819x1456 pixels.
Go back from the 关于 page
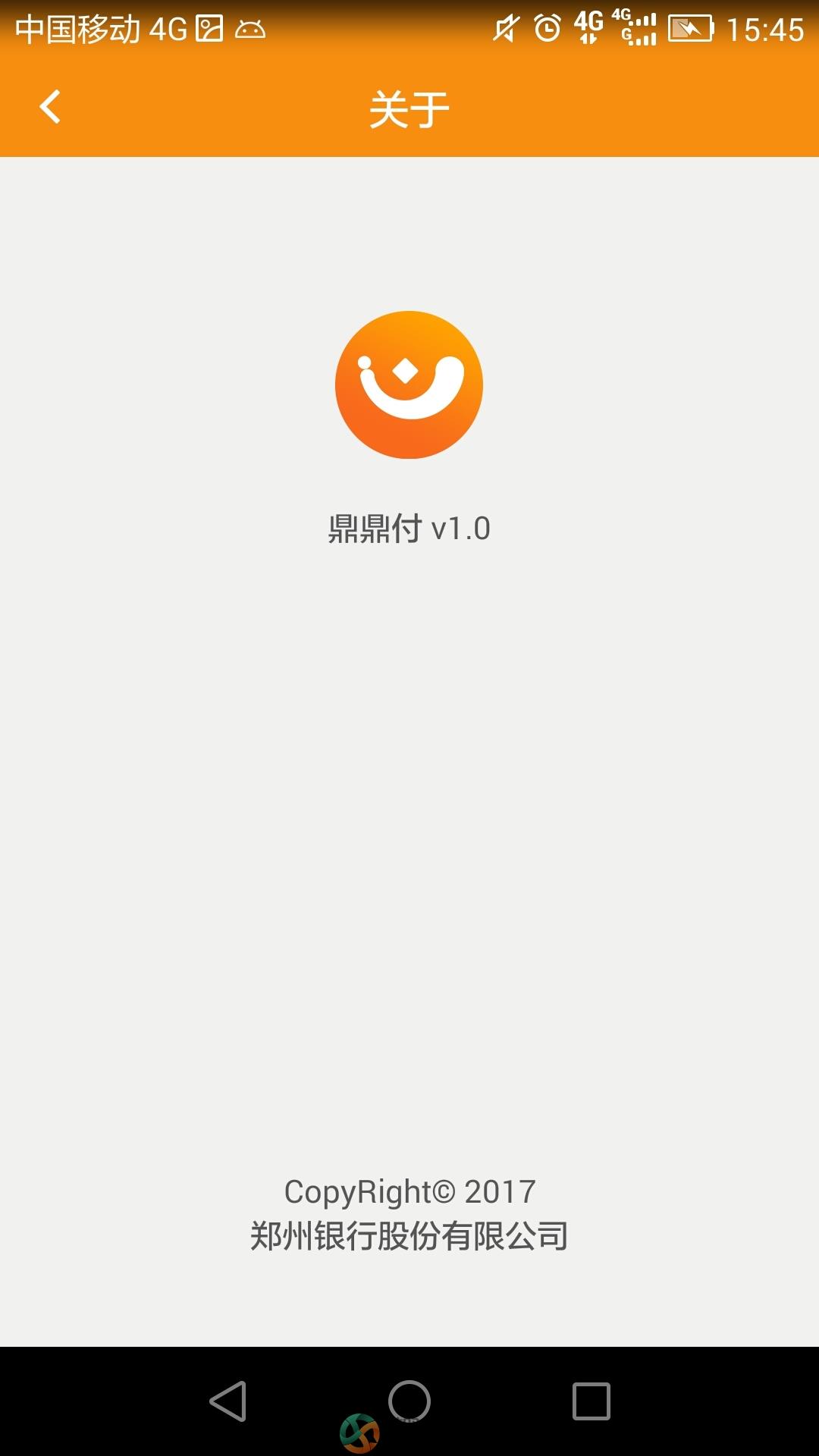pos(50,107)
